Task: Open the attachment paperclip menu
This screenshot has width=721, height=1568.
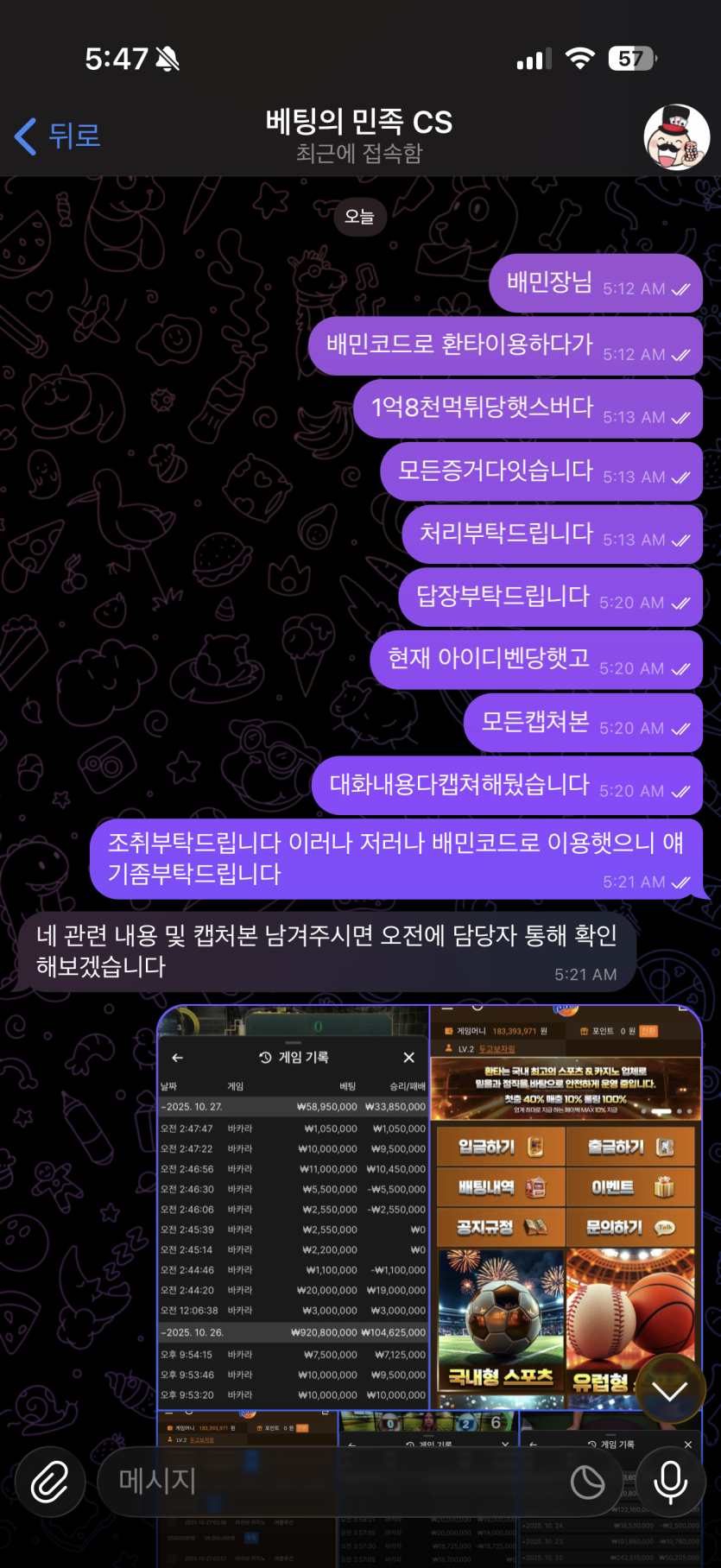Action: [49, 1483]
